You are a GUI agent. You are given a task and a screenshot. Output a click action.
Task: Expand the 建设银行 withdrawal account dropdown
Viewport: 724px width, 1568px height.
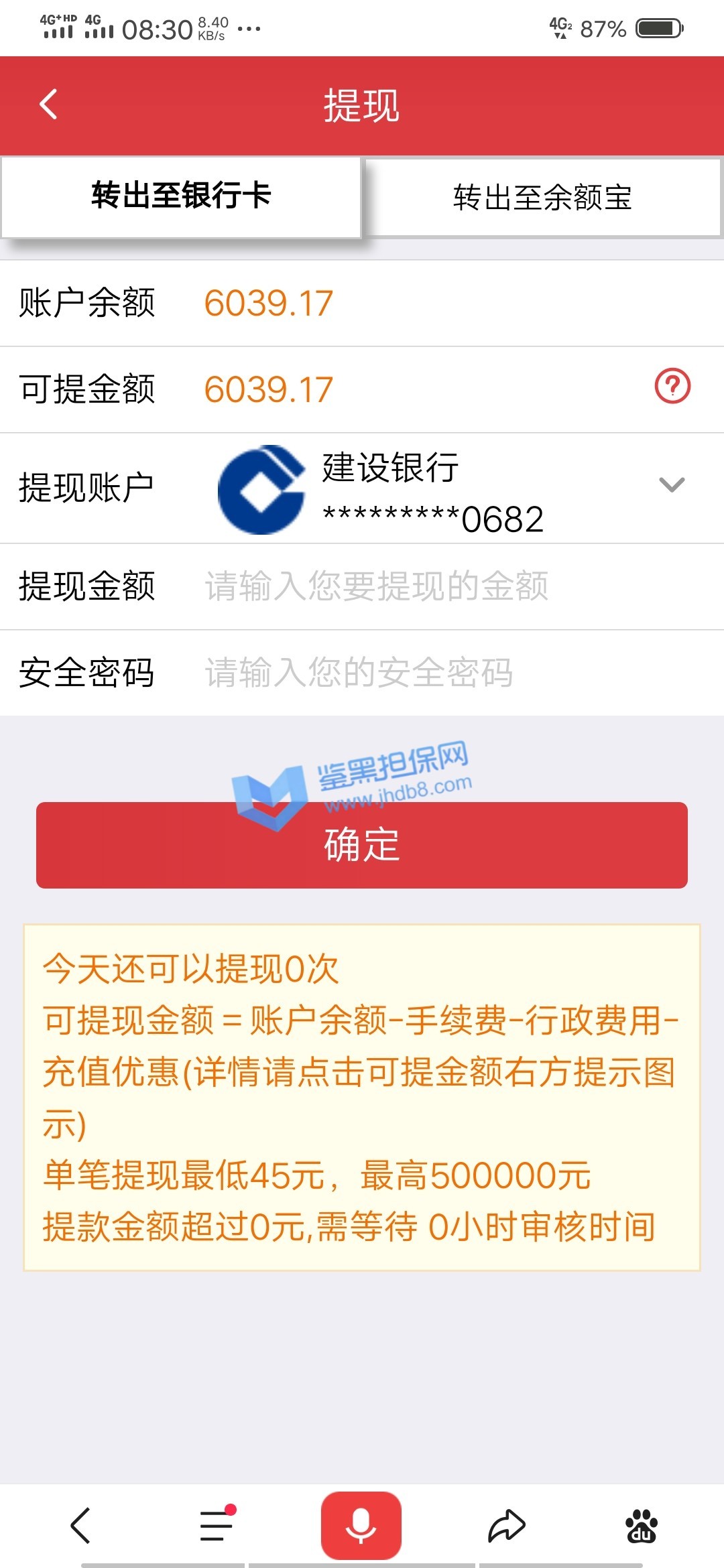[x=671, y=485]
